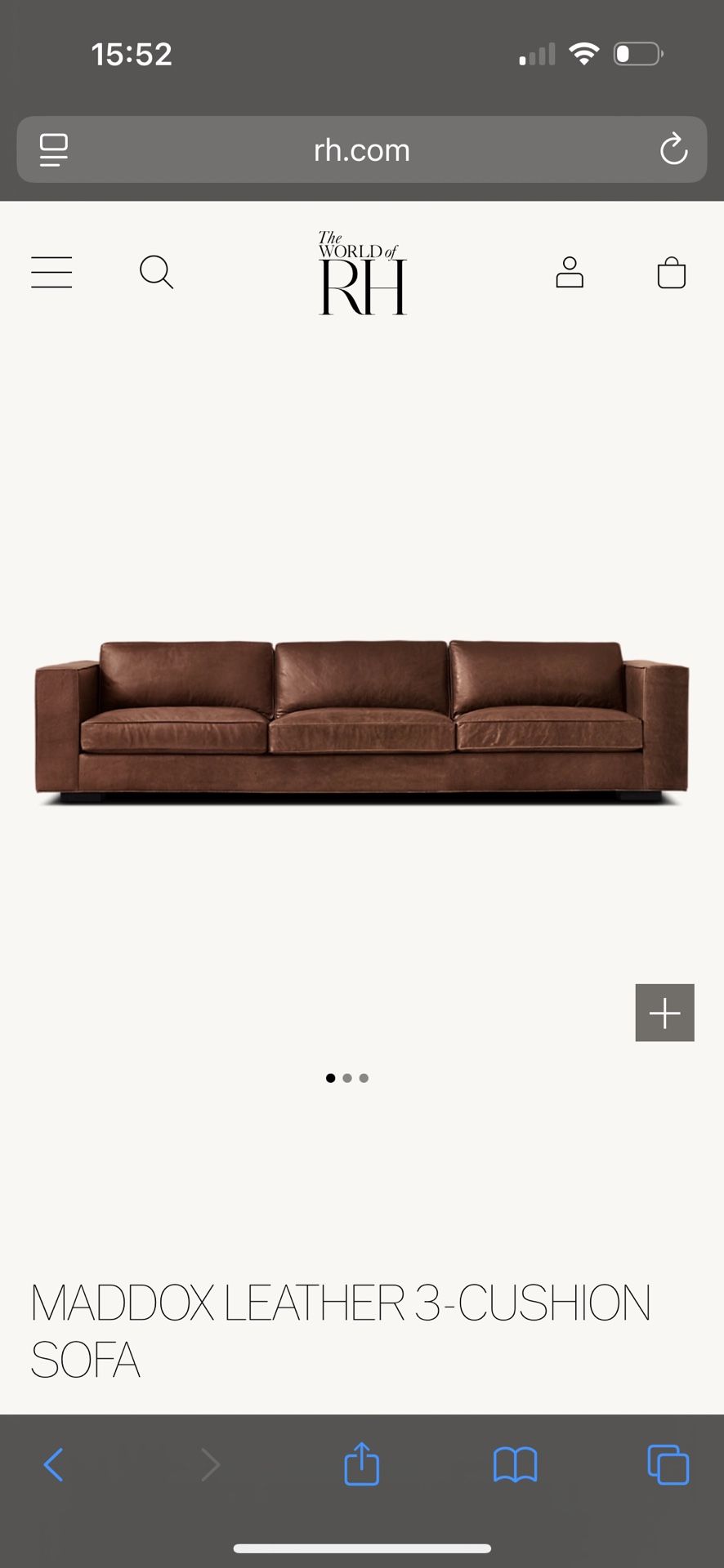Select the third carousel dot
The image size is (724, 1568).
(364, 1077)
